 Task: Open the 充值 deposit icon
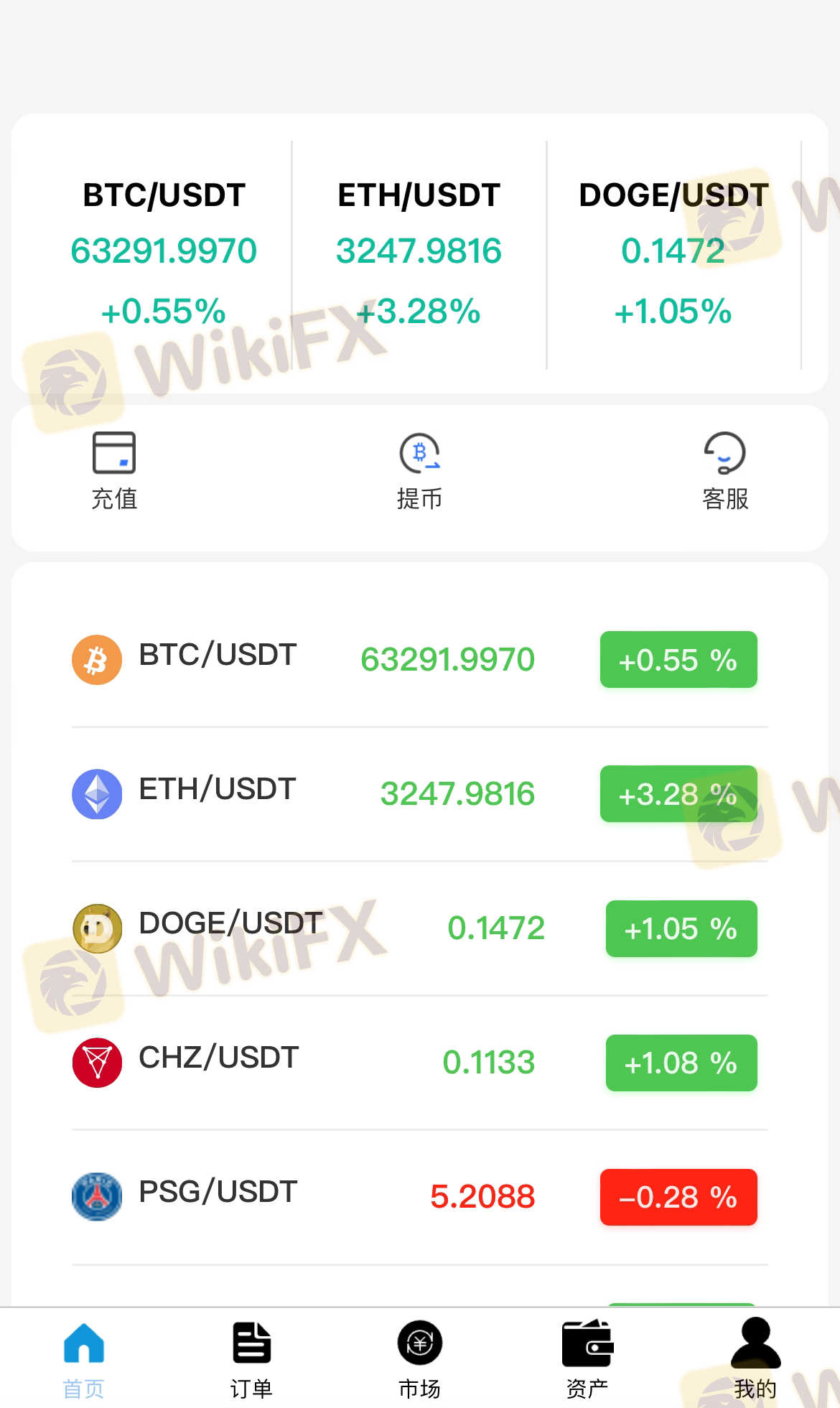(x=115, y=467)
